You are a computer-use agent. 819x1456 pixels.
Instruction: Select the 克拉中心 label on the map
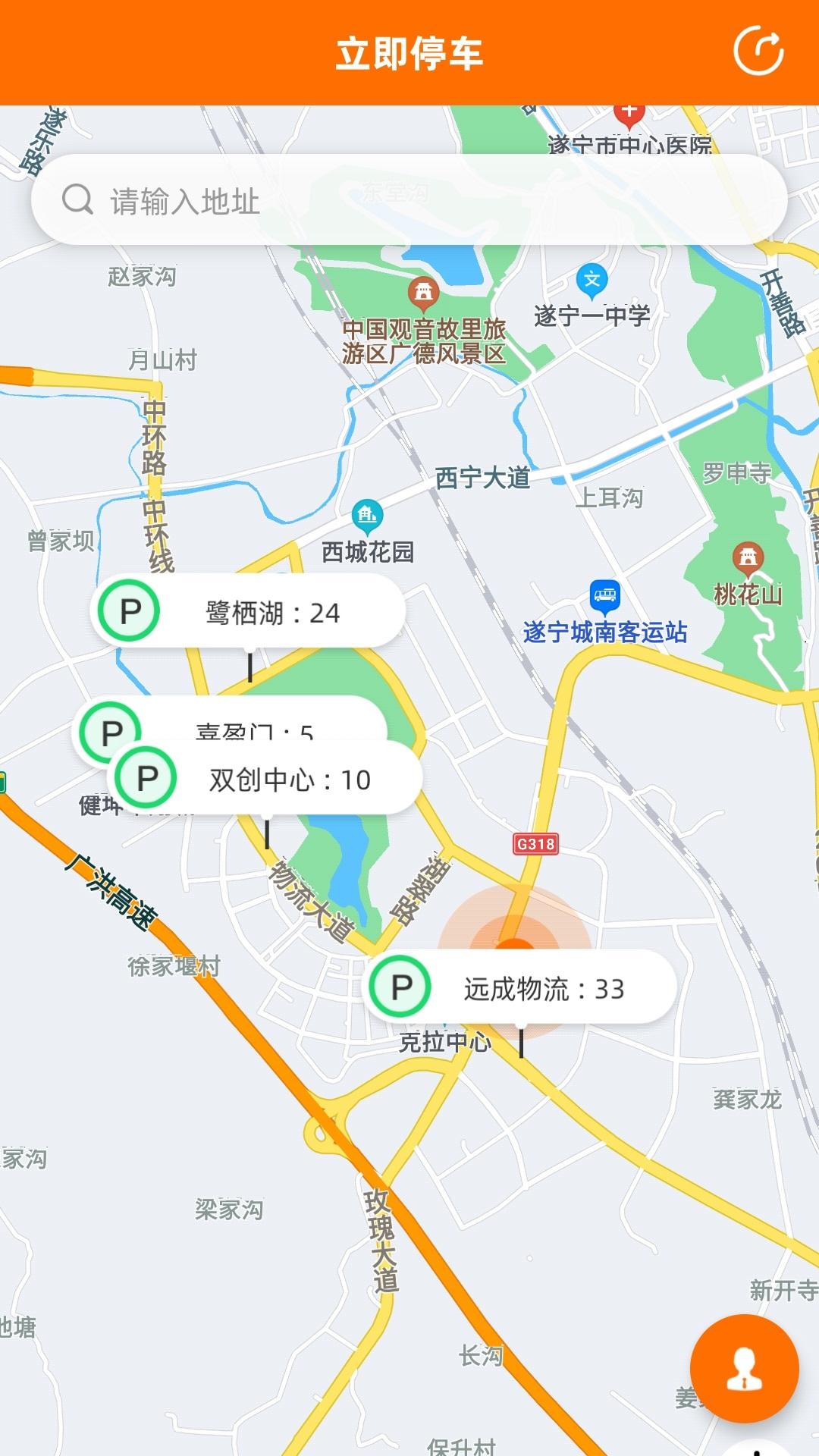[444, 1041]
